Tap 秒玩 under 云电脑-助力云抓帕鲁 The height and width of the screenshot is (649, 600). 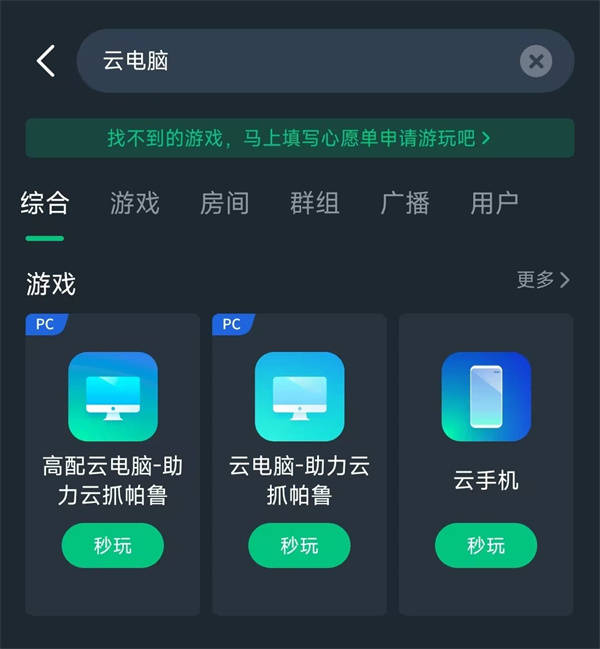299,545
